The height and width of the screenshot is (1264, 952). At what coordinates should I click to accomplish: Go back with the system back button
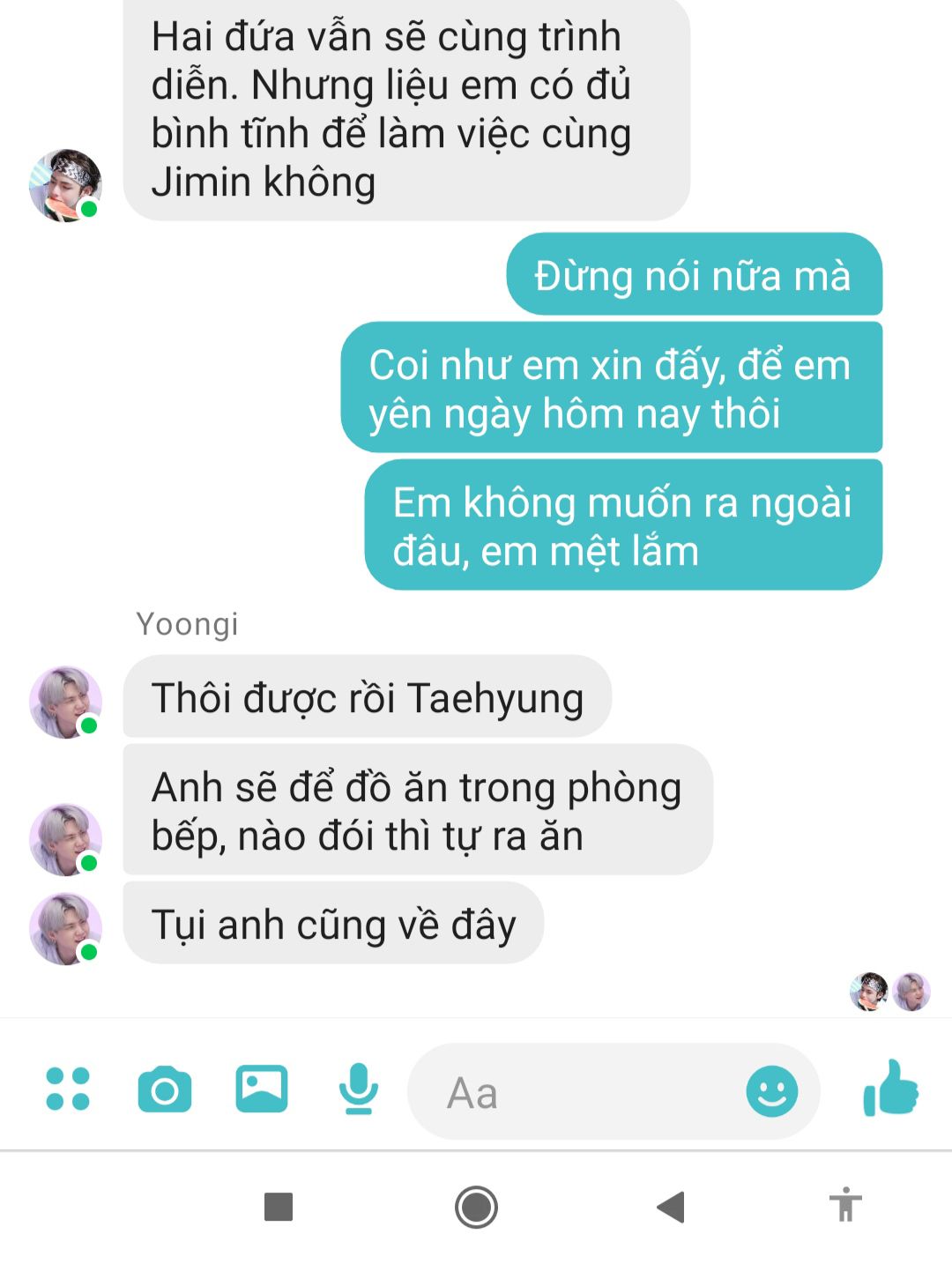point(671,1207)
